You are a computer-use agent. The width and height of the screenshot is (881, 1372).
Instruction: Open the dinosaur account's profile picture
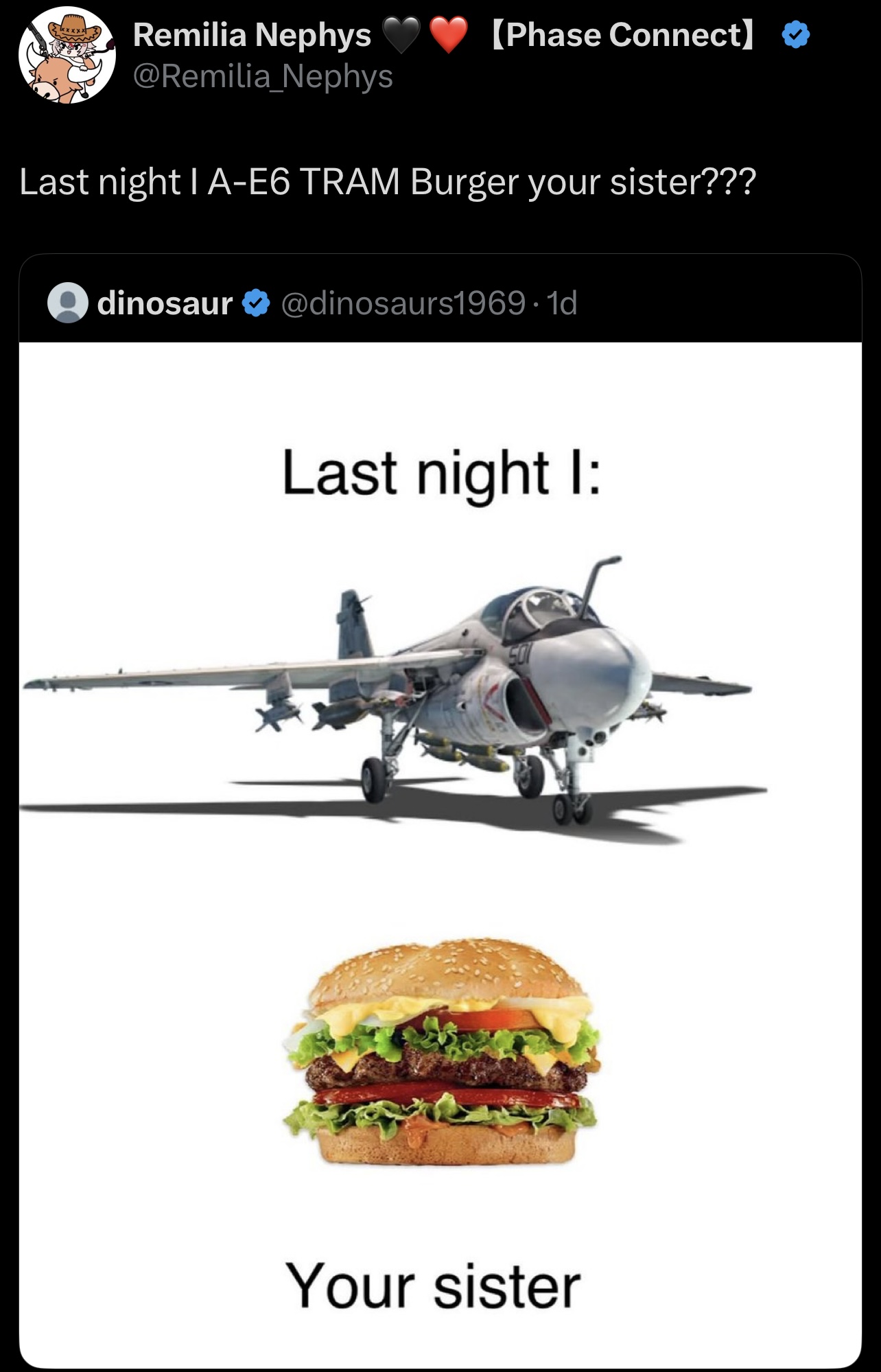[x=67, y=303]
